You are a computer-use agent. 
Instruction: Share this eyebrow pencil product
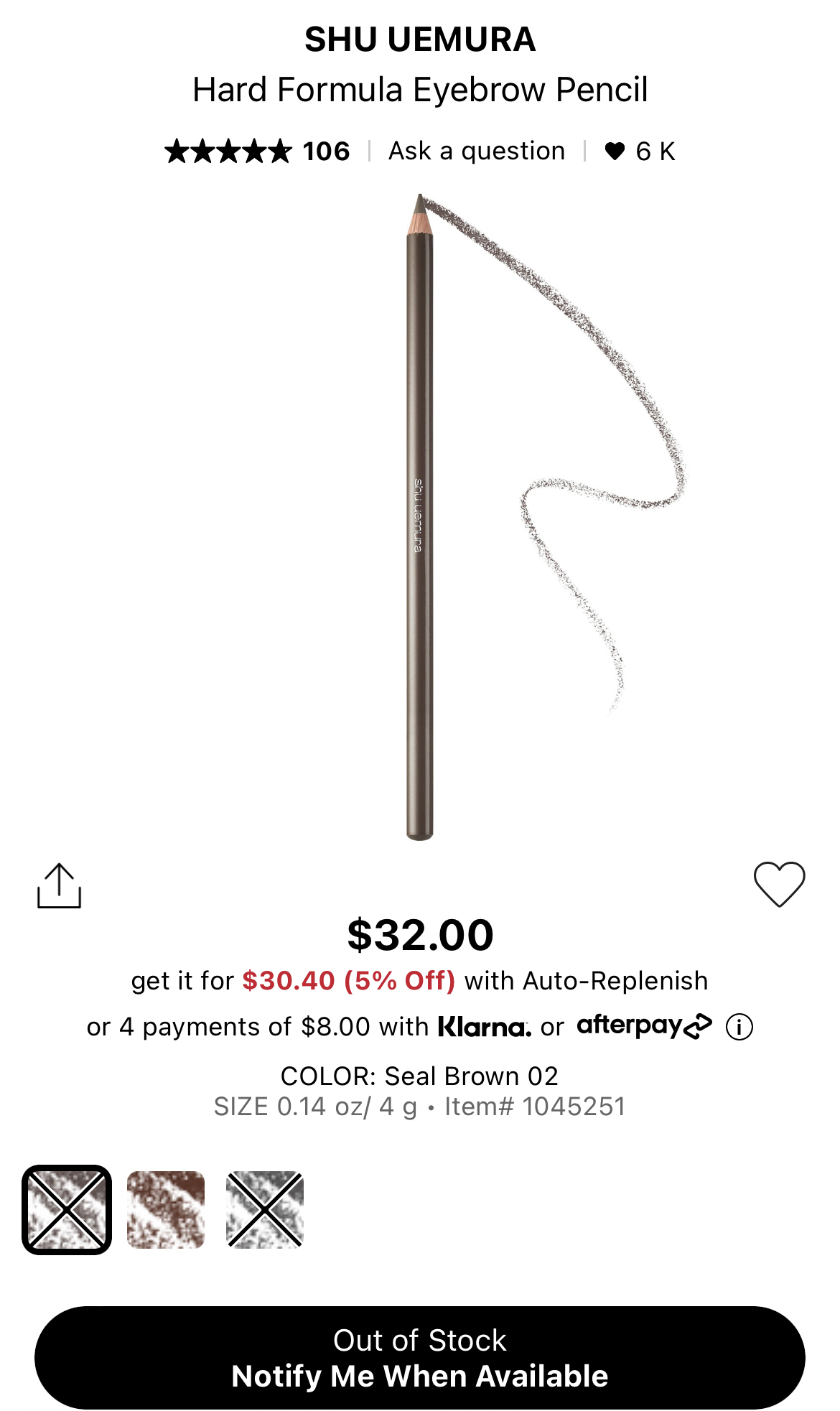[x=59, y=886]
